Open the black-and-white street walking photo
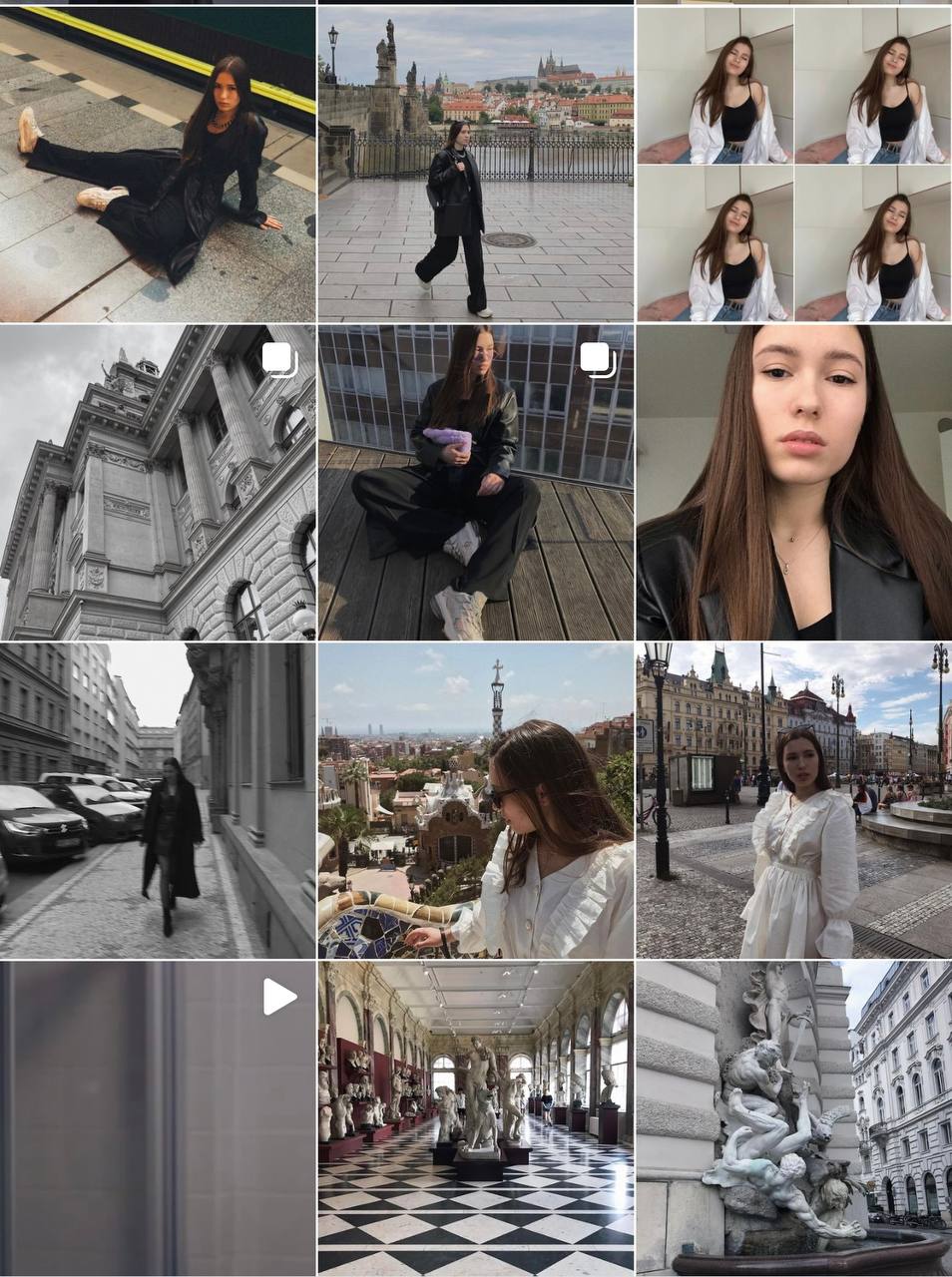 157,800
